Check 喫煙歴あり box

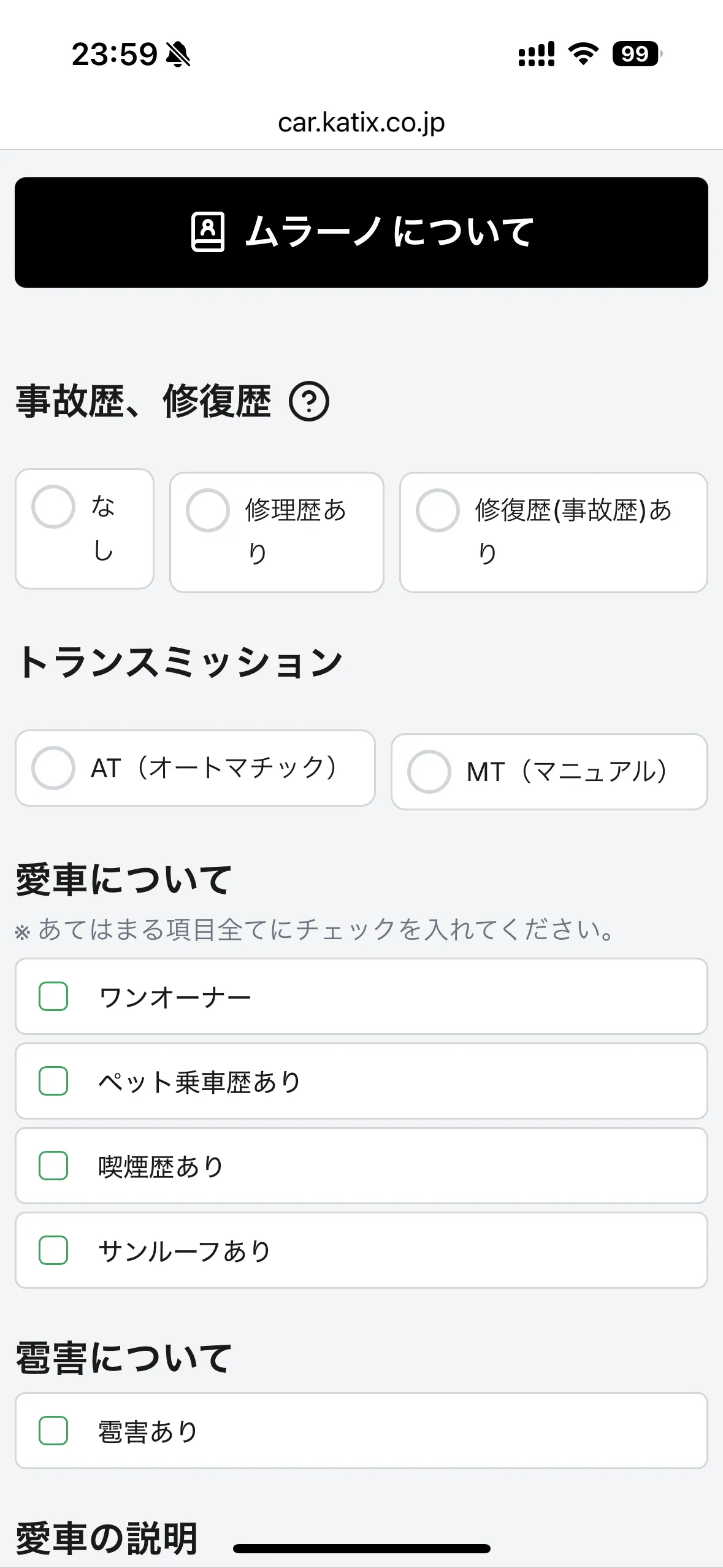coord(53,1166)
